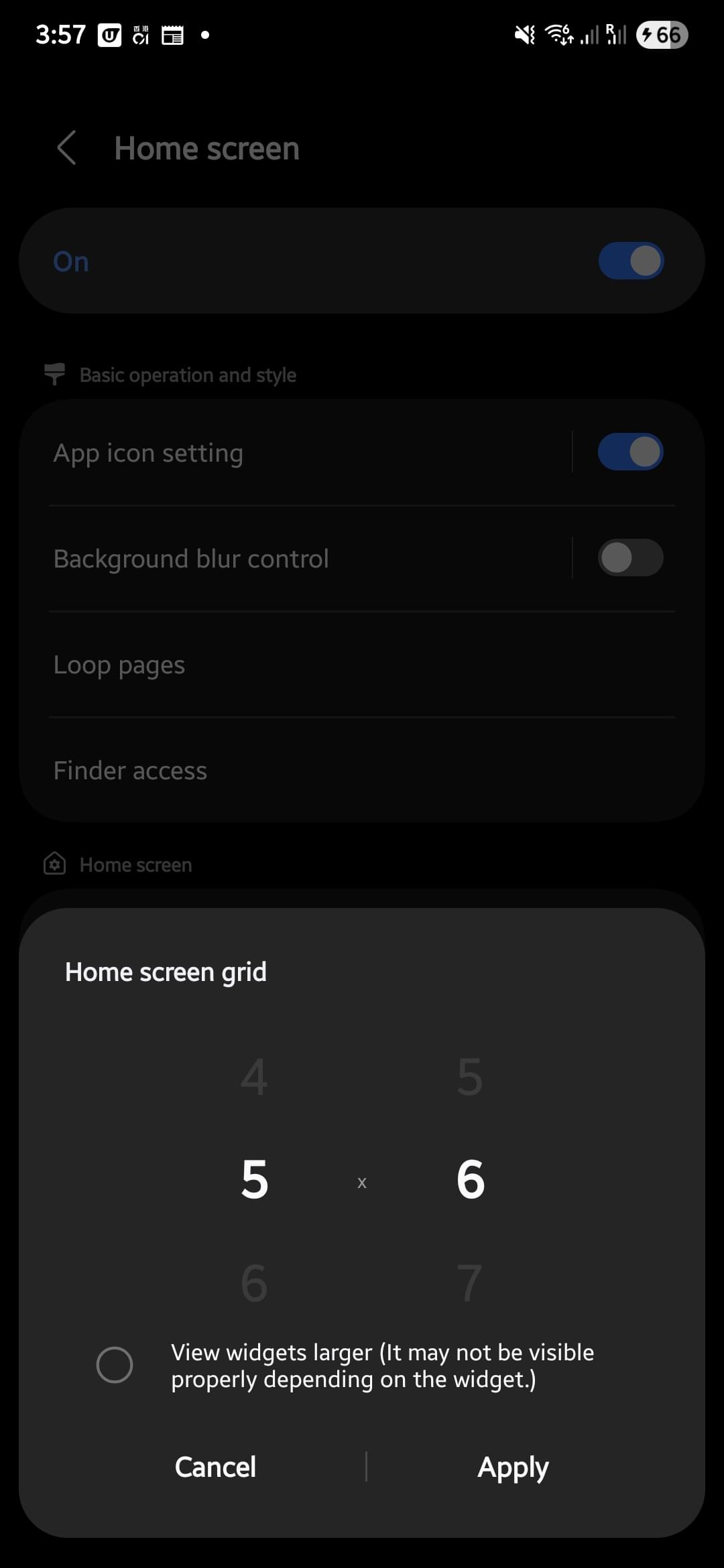Pick 4 in the columns picker

254,1077
